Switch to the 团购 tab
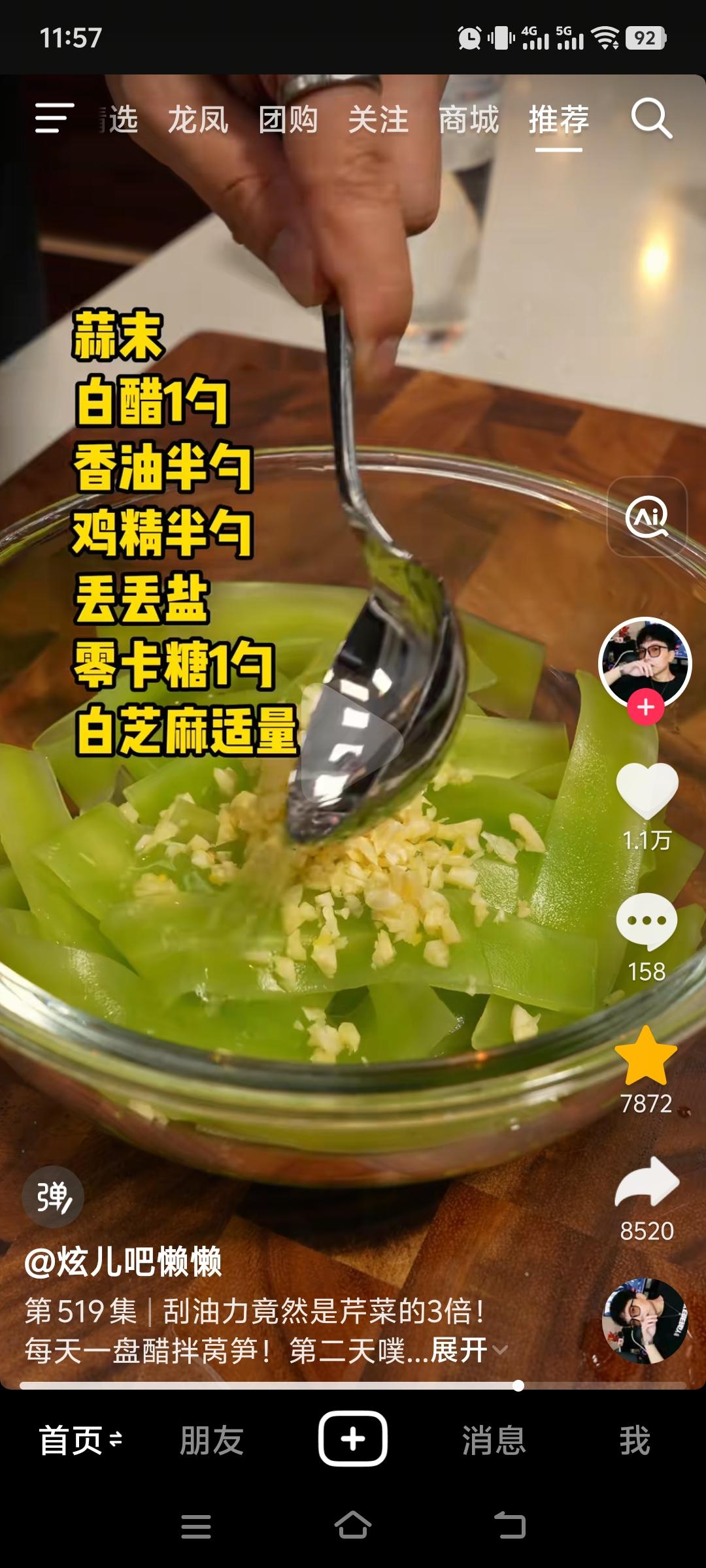Viewport: 706px width, 1568px height. (x=288, y=120)
